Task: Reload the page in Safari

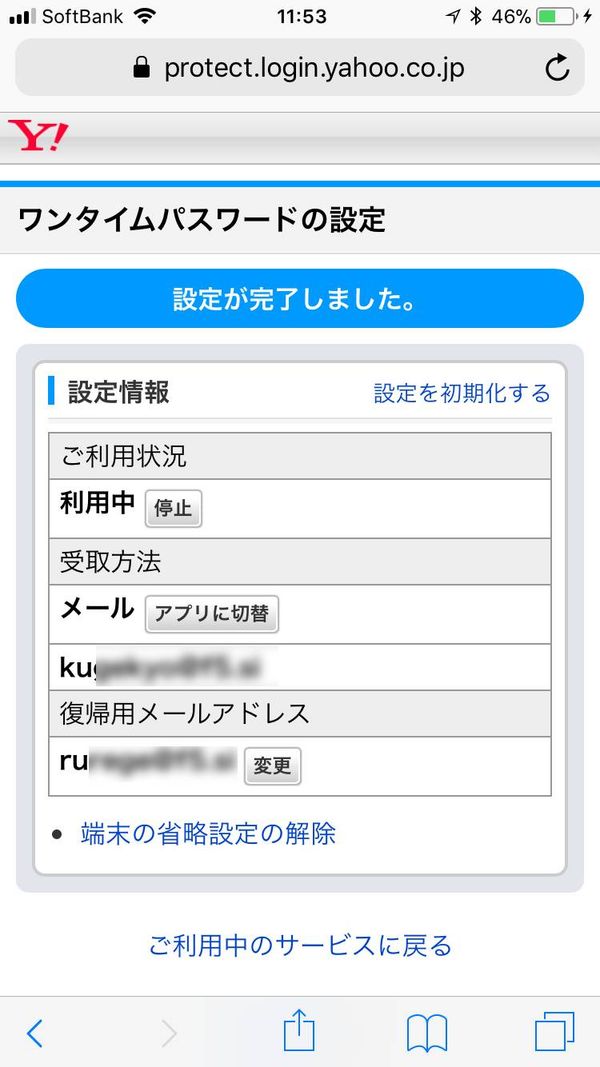Action: point(557,68)
